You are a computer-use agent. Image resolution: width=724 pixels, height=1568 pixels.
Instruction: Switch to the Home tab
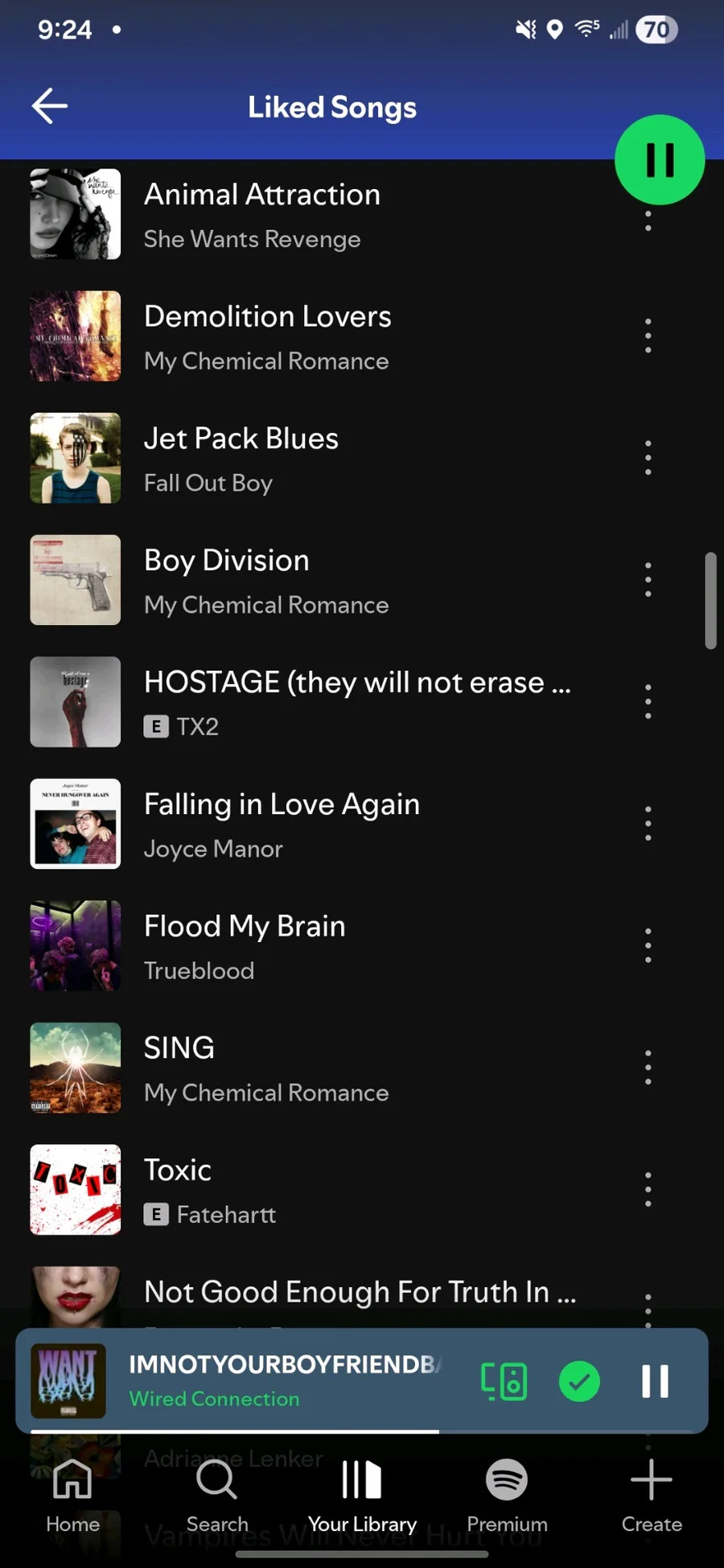(x=72, y=1495)
